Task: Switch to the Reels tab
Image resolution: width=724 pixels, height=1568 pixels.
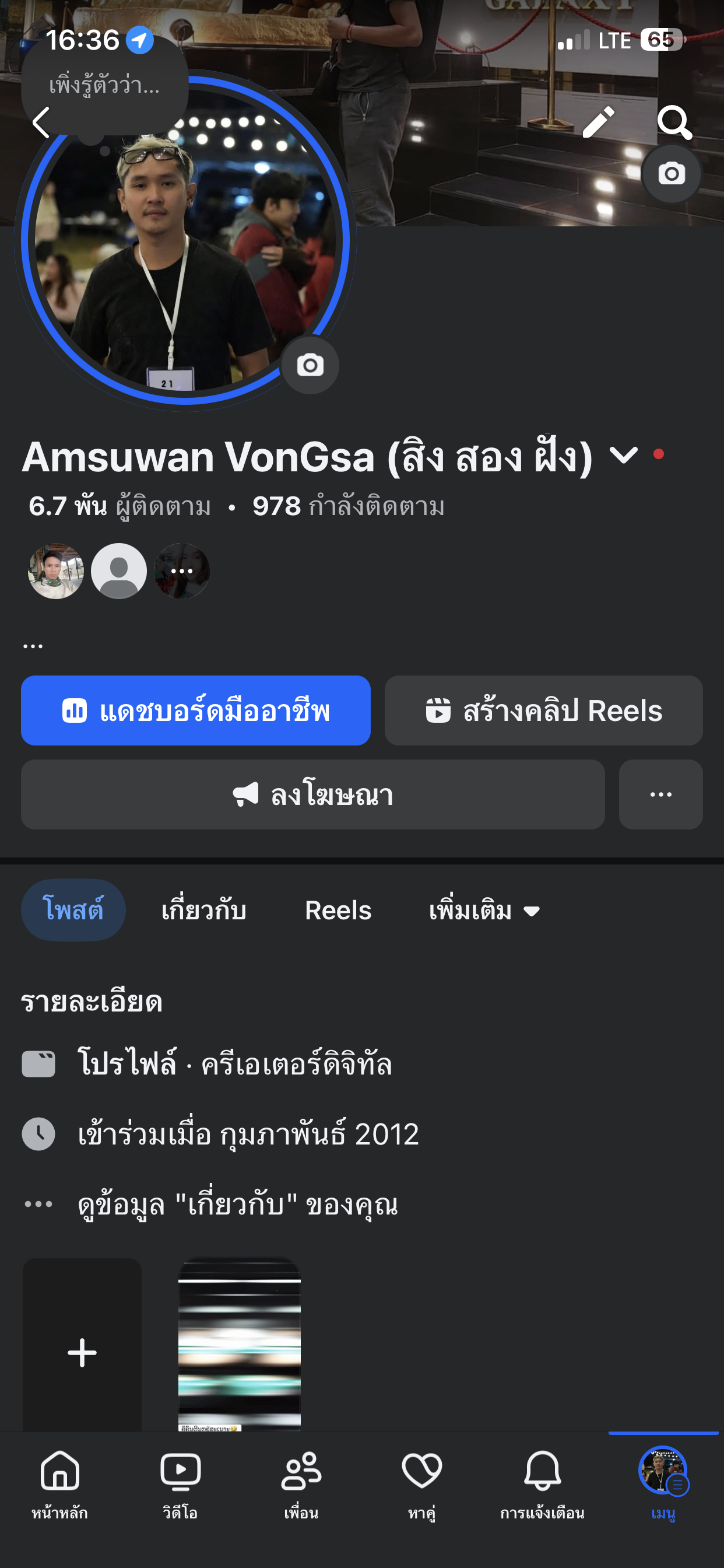Action: pos(338,910)
